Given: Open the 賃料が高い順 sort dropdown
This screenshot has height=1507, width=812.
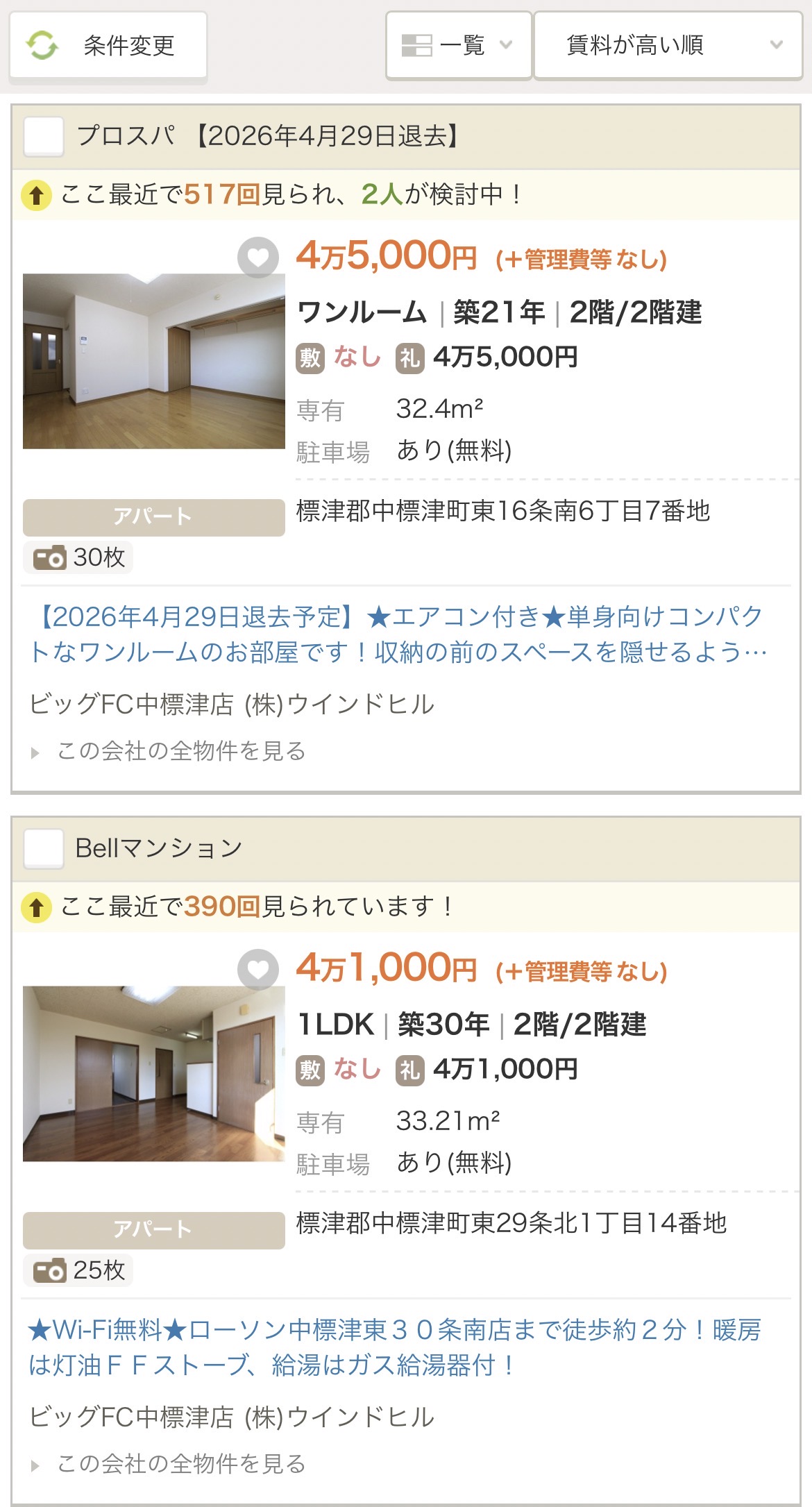Looking at the screenshot, I should [668, 46].
